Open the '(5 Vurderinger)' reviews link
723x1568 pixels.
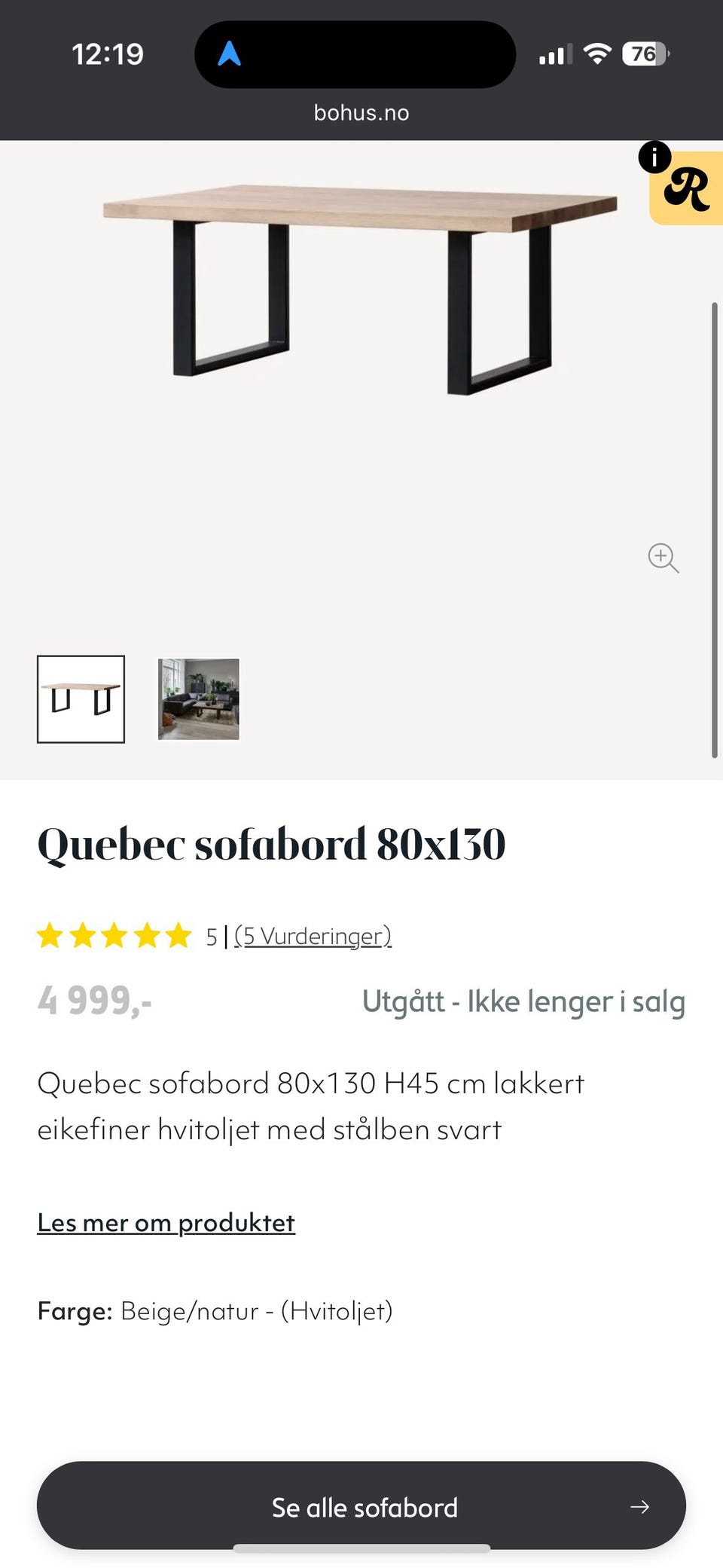point(313,937)
